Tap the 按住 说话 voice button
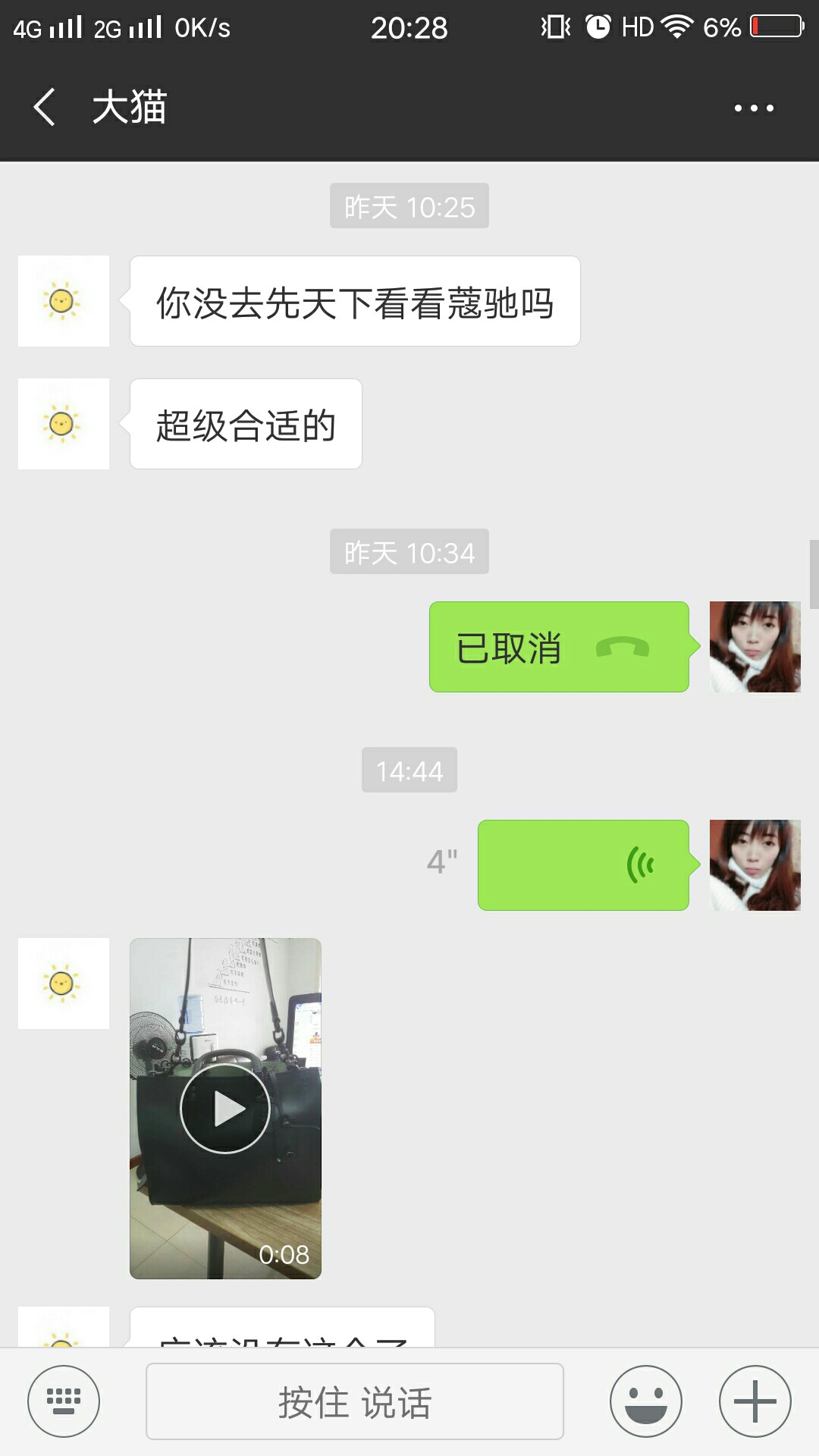Screen dimensions: 819x1456 [x=355, y=1401]
